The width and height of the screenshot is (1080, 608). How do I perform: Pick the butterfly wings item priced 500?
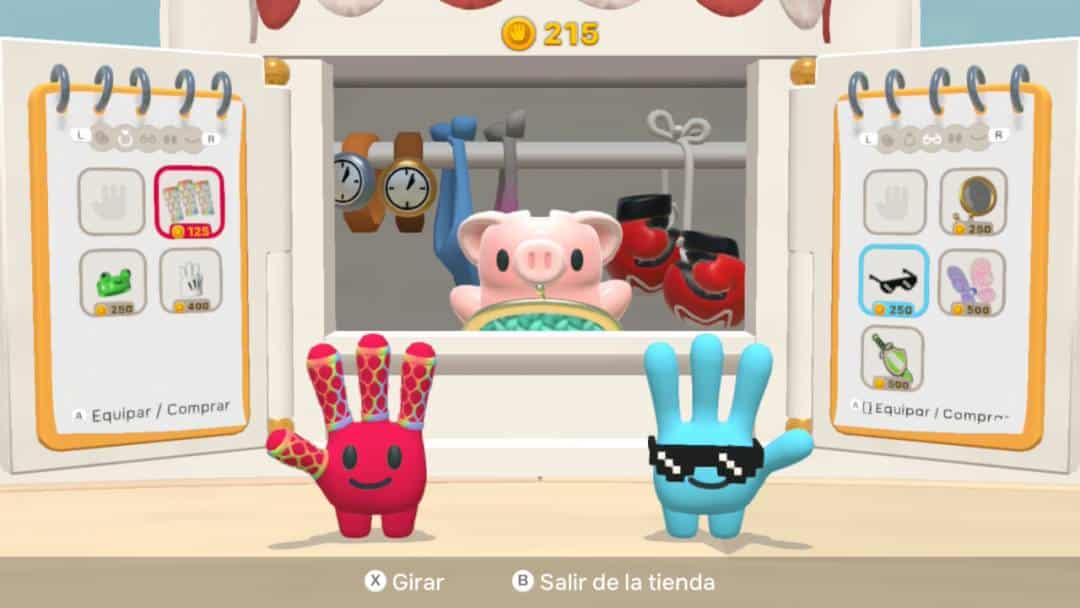pos(972,283)
